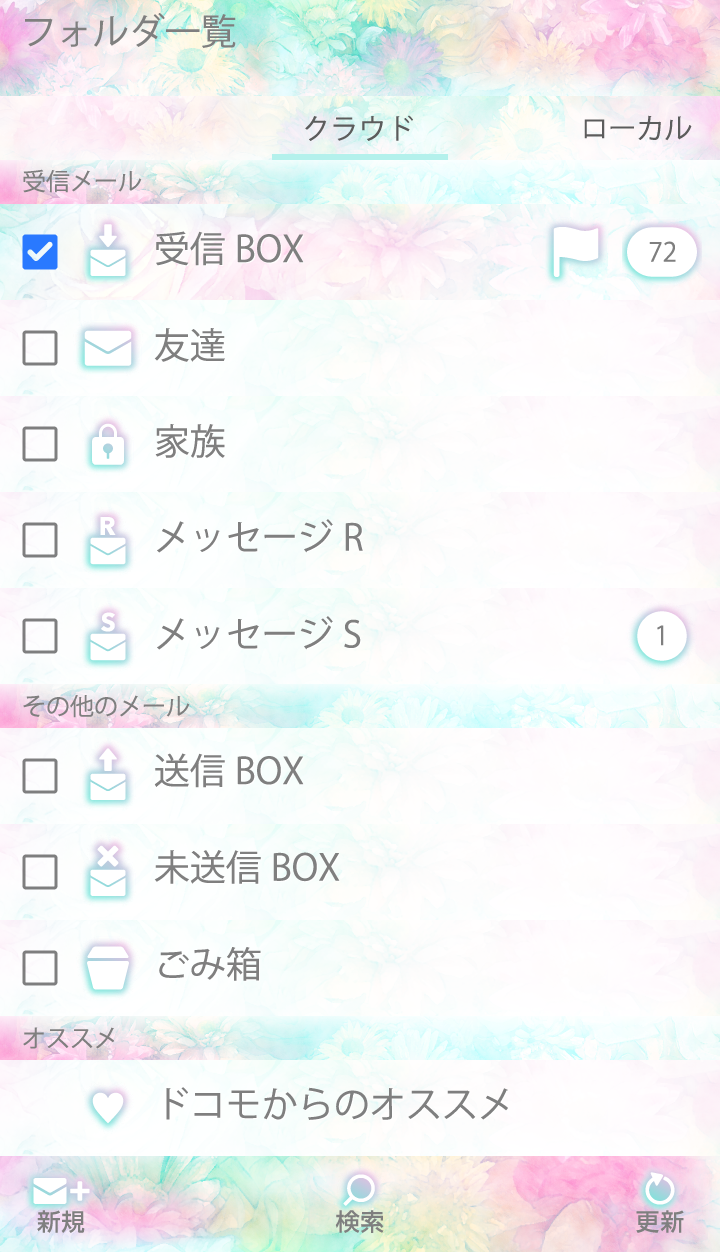Open the ごみ箱 trash folder
The image size is (720, 1252).
pyautogui.click(x=208, y=965)
